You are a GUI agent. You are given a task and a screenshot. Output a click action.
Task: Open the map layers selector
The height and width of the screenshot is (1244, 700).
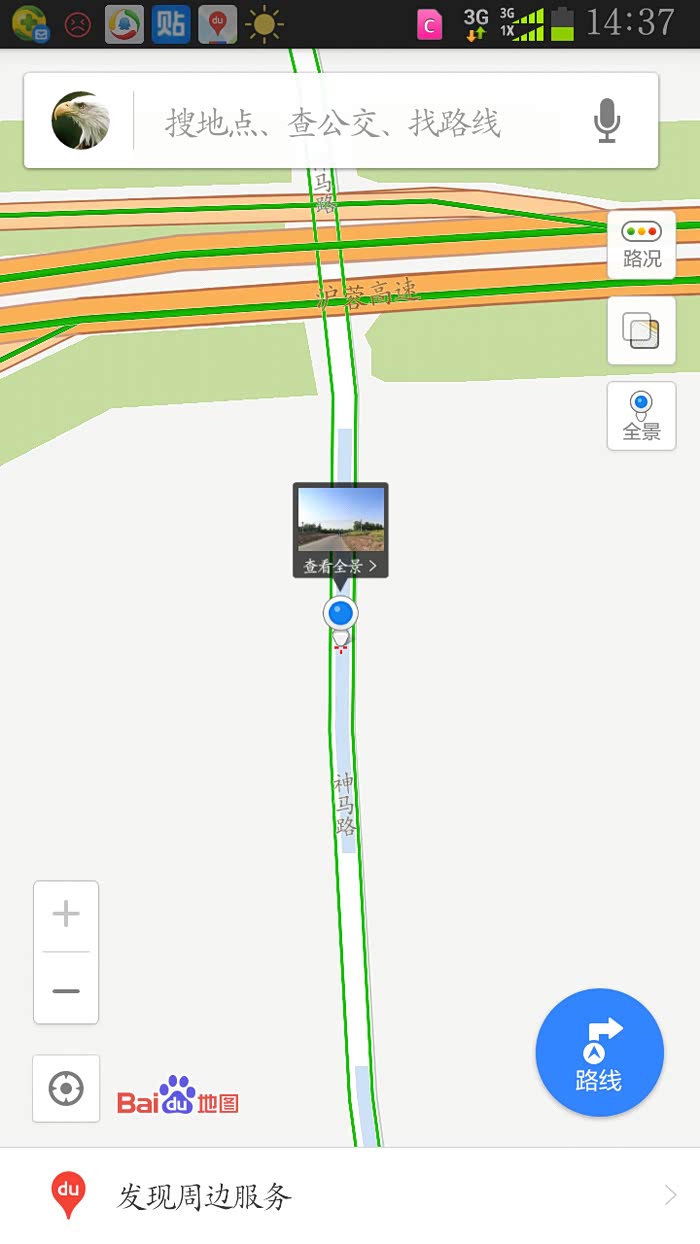[641, 331]
